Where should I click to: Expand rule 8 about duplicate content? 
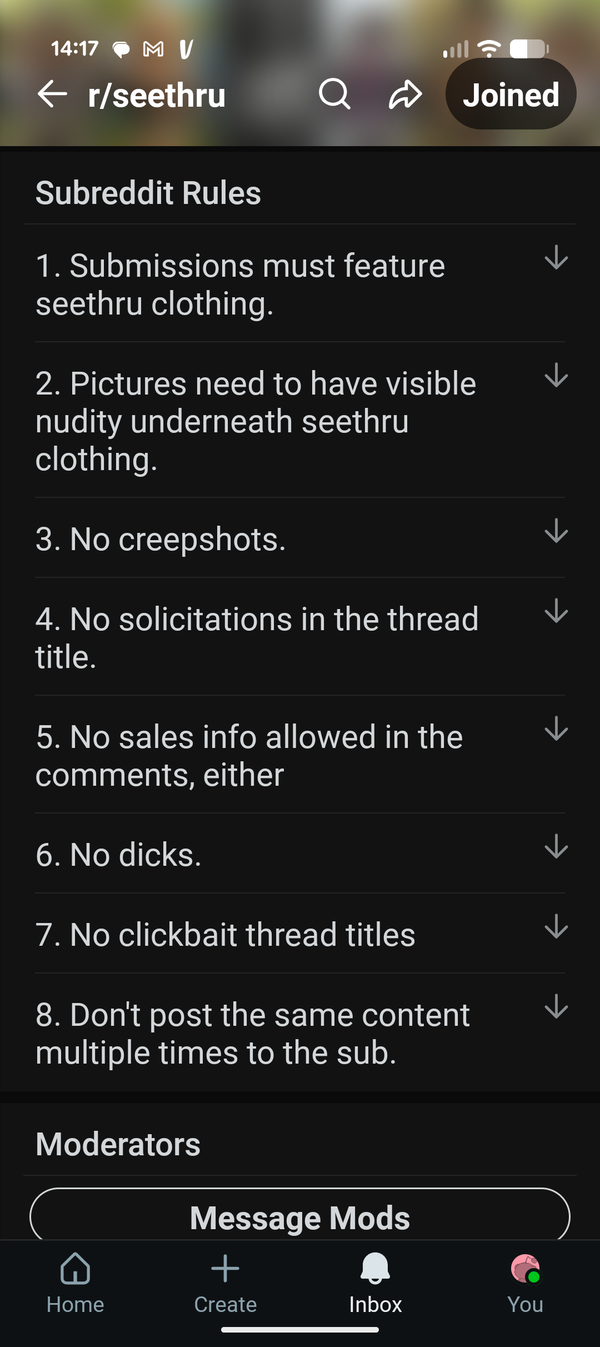(556, 1007)
